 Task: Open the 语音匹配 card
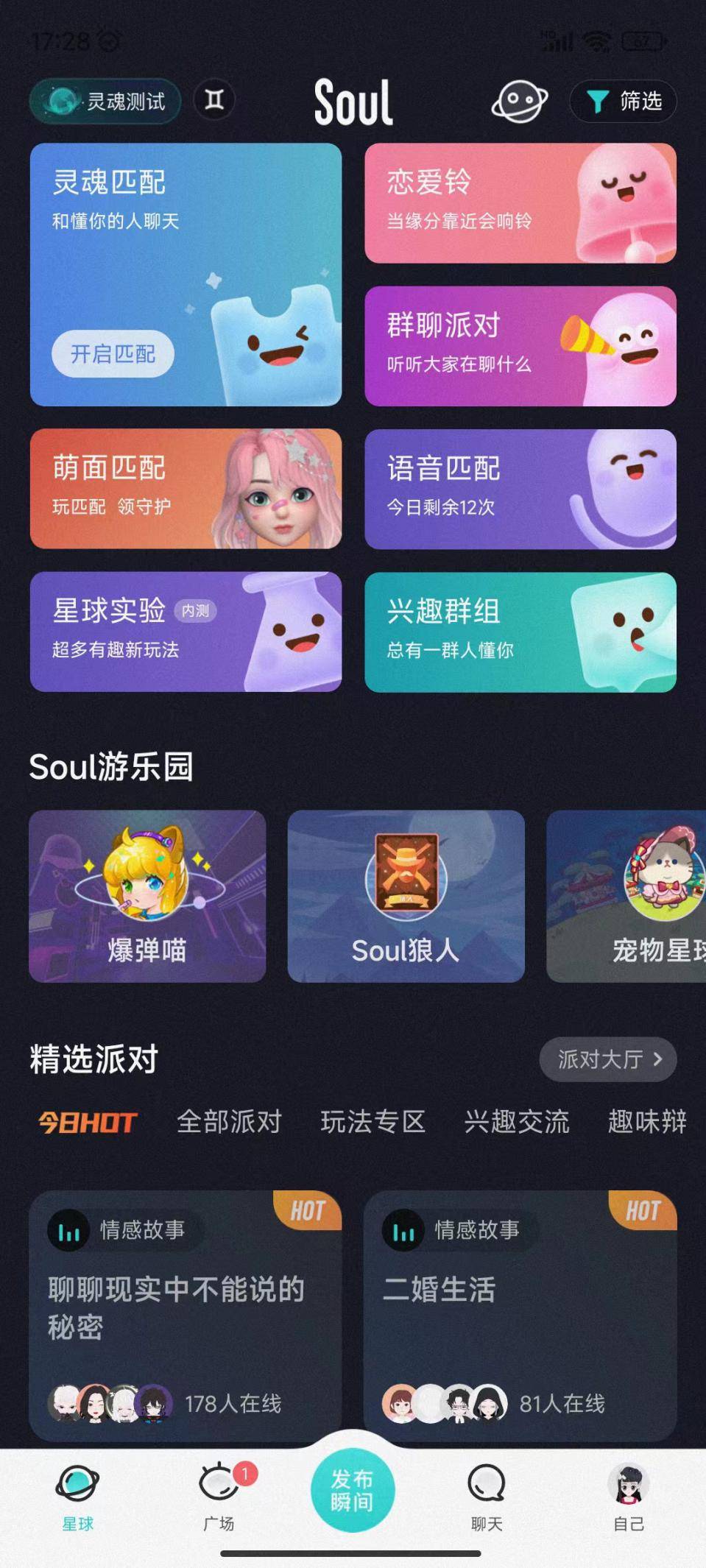[x=520, y=489]
